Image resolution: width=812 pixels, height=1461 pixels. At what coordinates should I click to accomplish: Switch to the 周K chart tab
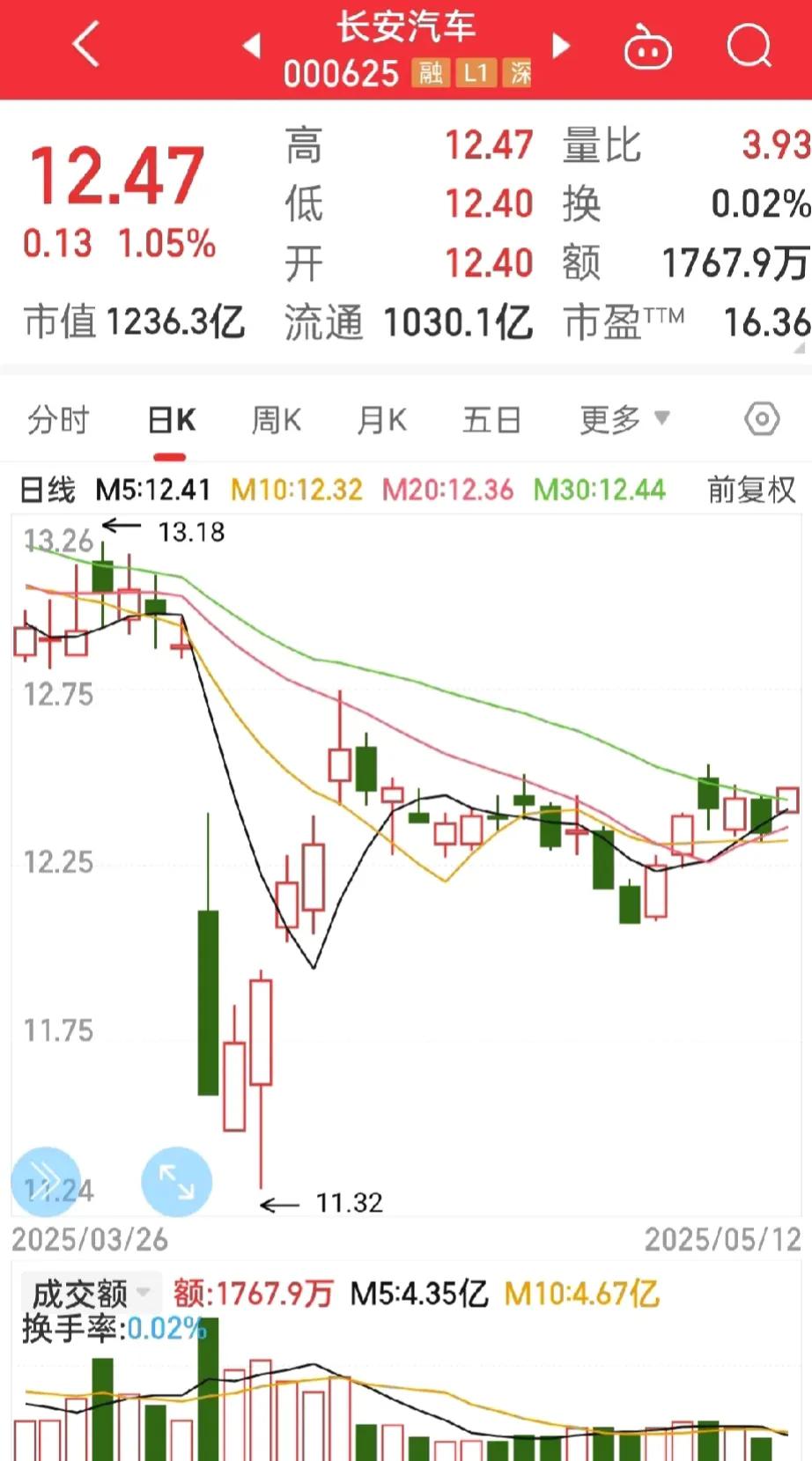tap(277, 420)
